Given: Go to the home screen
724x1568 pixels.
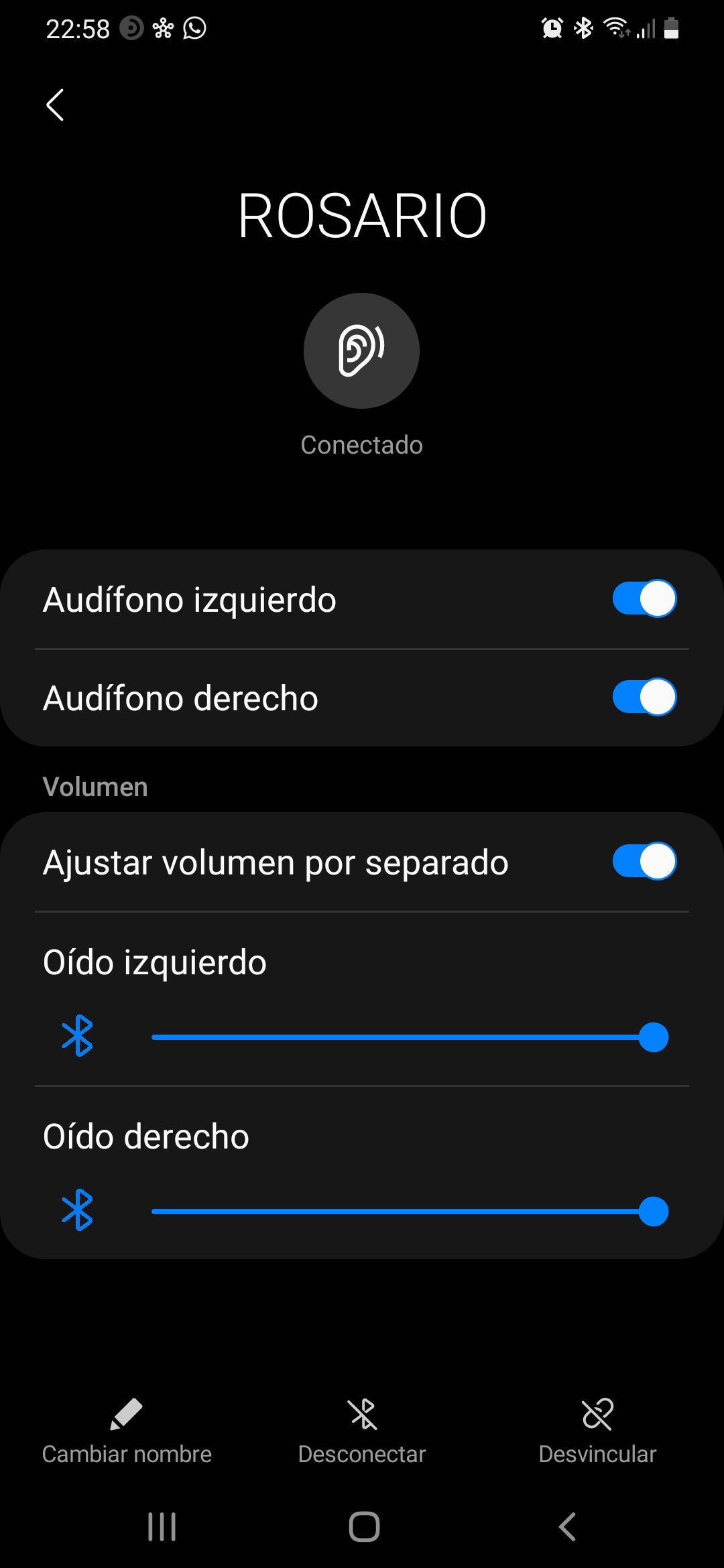Looking at the screenshot, I should click(364, 1527).
